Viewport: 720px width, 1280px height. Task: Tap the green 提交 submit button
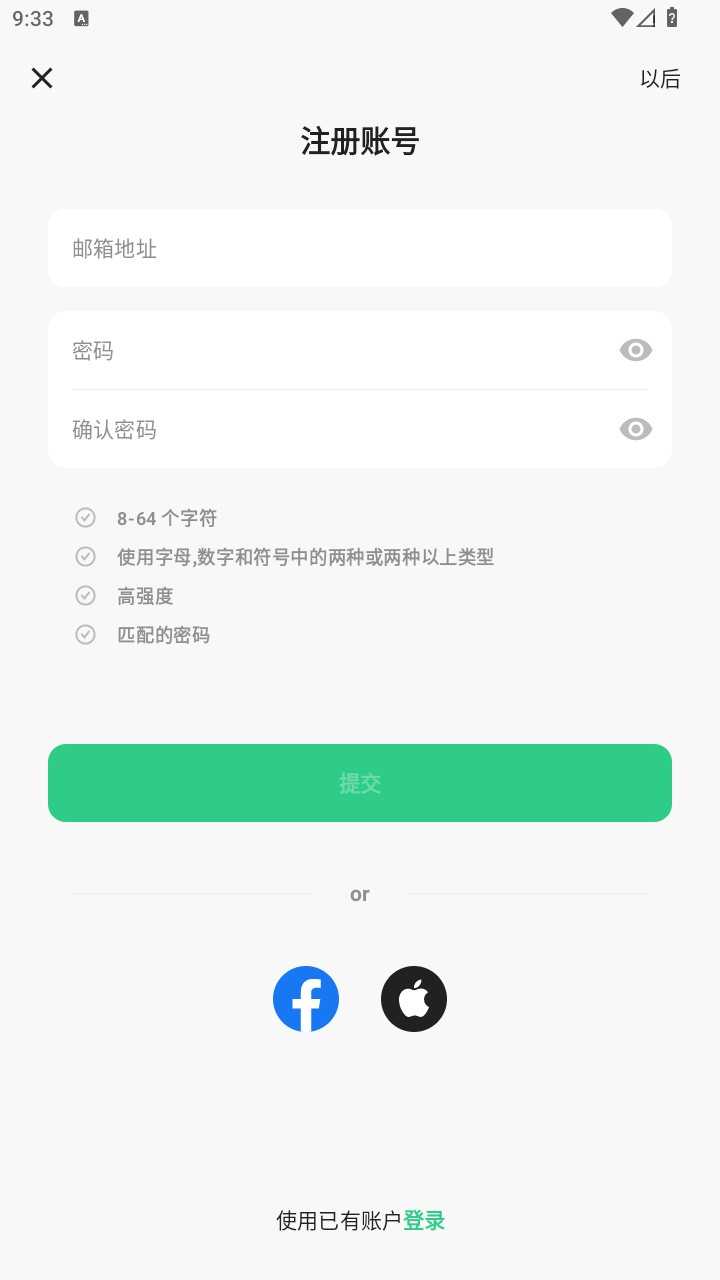click(x=360, y=783)
